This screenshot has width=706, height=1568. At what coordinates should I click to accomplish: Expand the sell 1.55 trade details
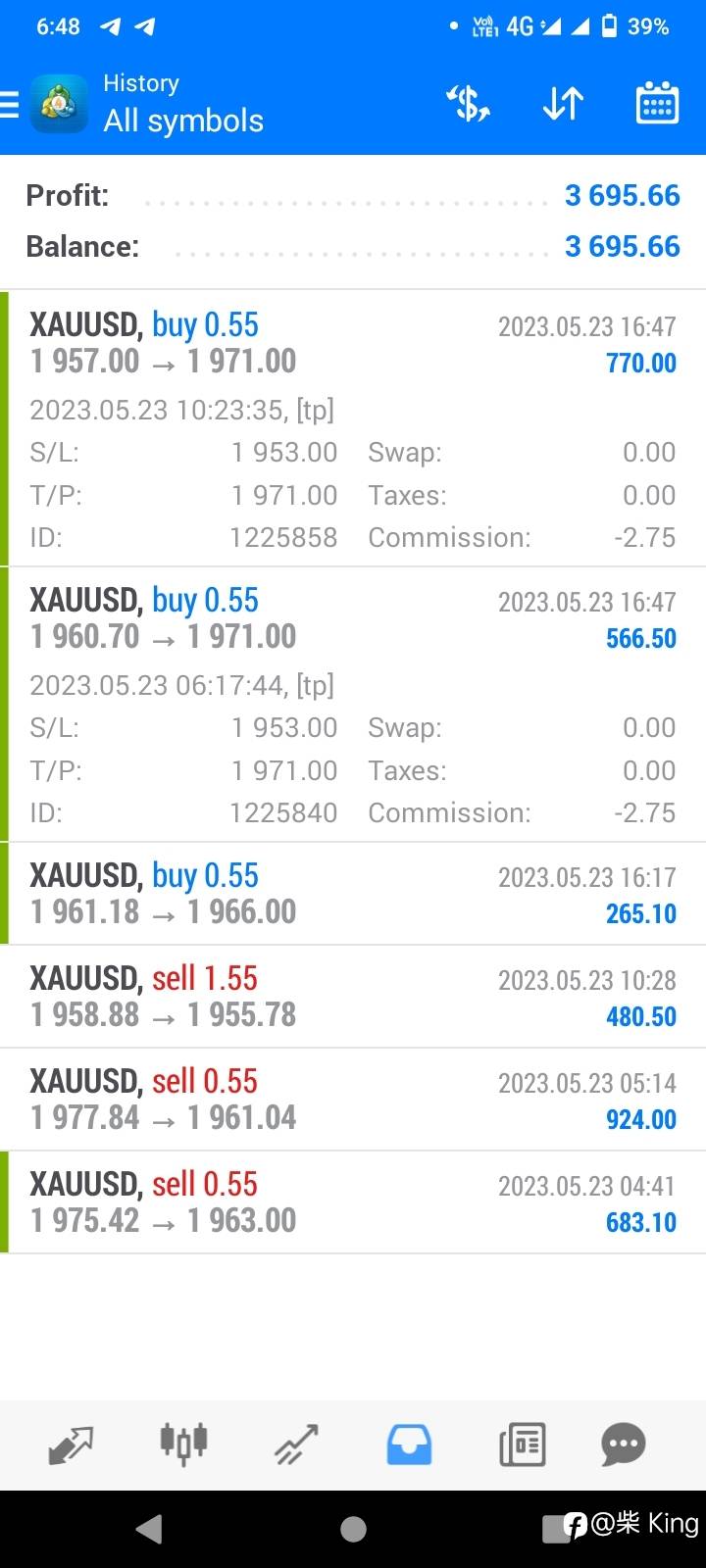[x=353, y=997]
